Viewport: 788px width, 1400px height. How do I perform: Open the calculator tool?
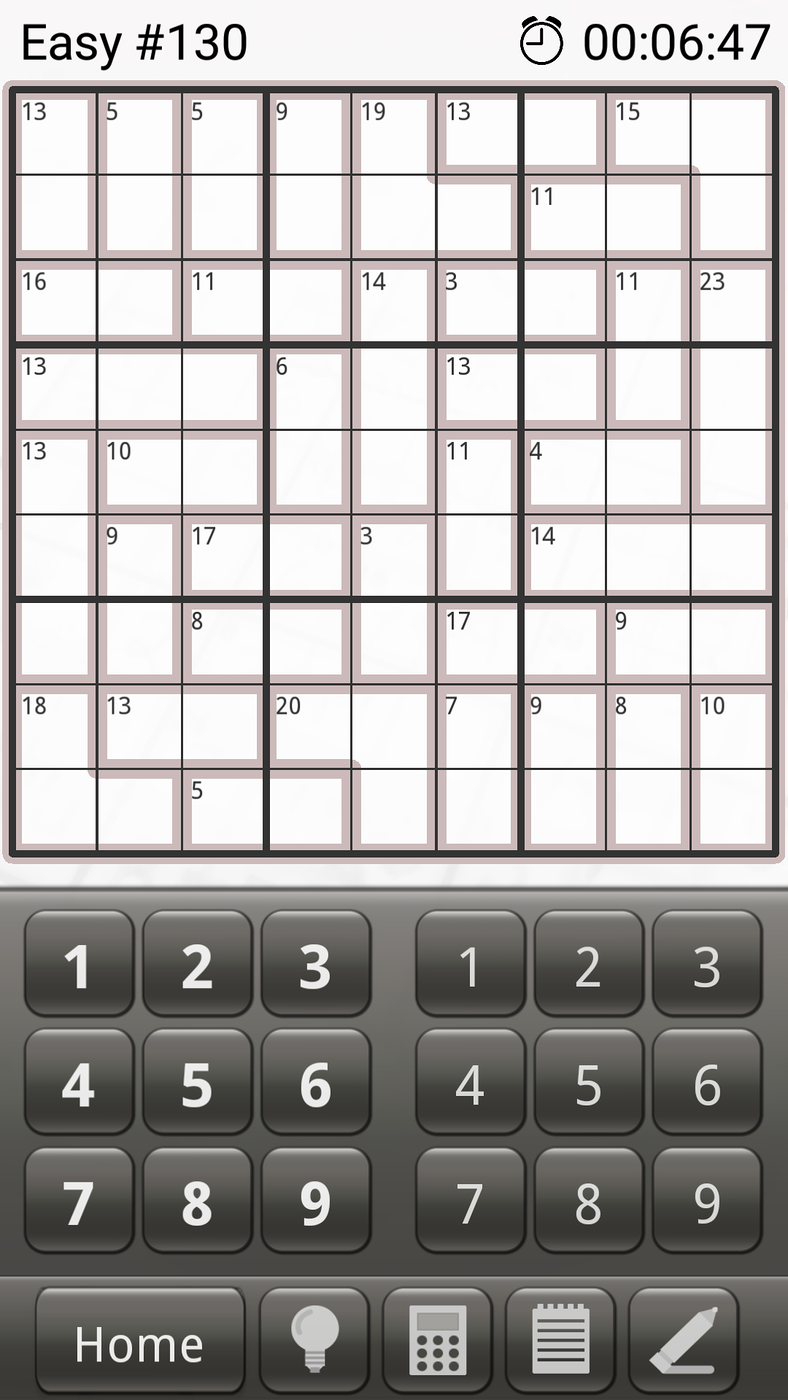tap(437, 1343)
